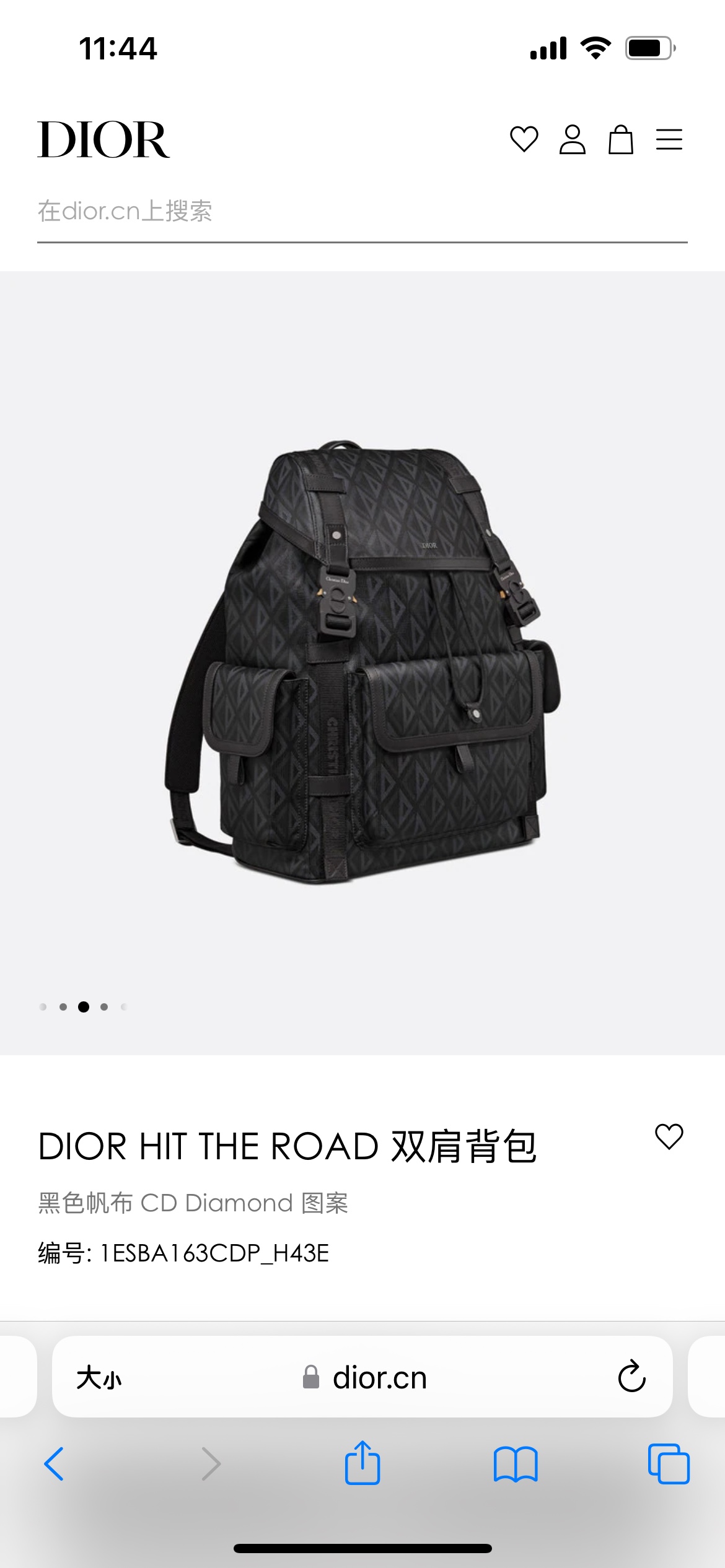Open the wishlist heart in the header
Screen dimensions: 725x1568
[524, 139]
